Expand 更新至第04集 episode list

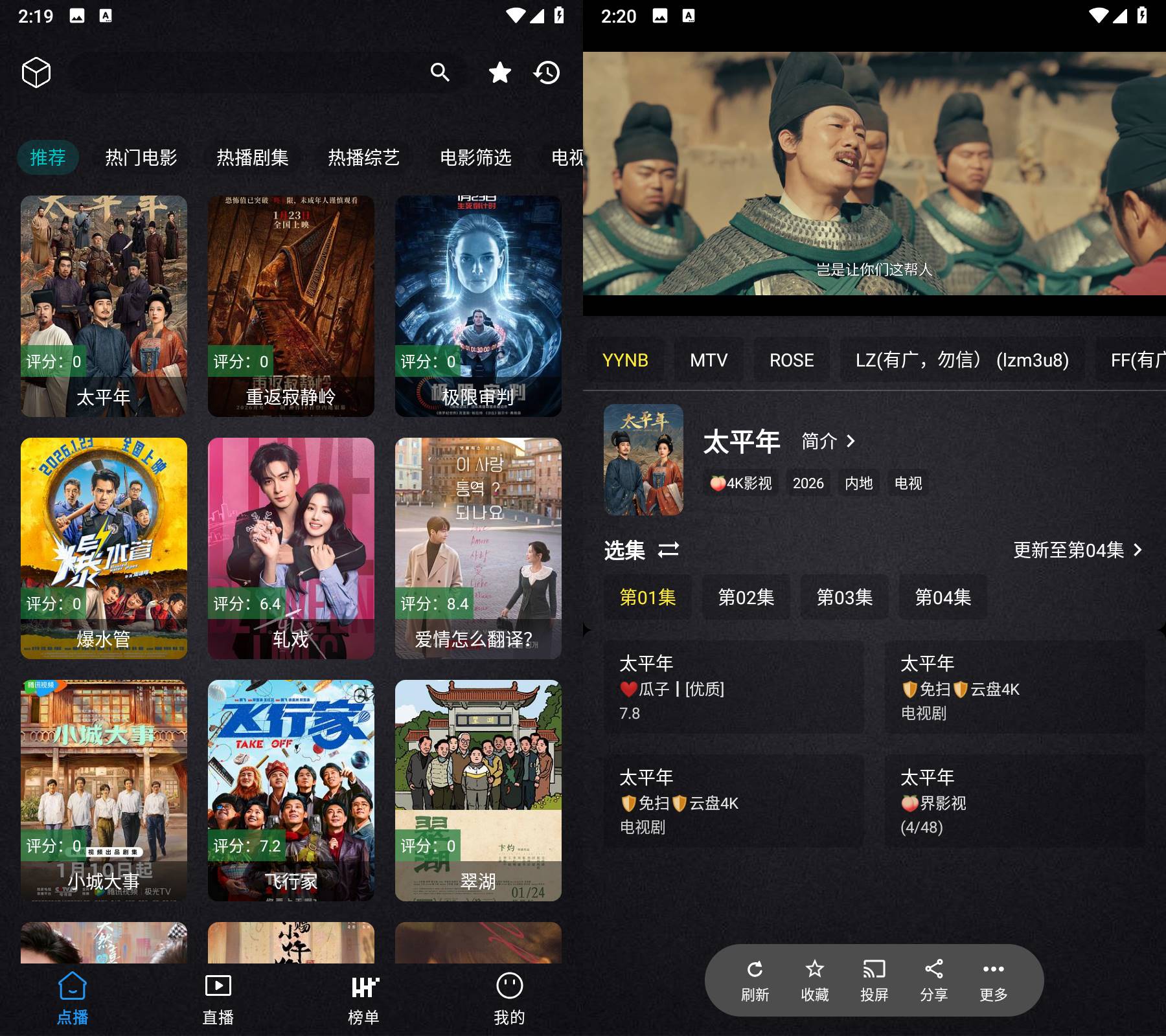click(x=1077, y=550)
